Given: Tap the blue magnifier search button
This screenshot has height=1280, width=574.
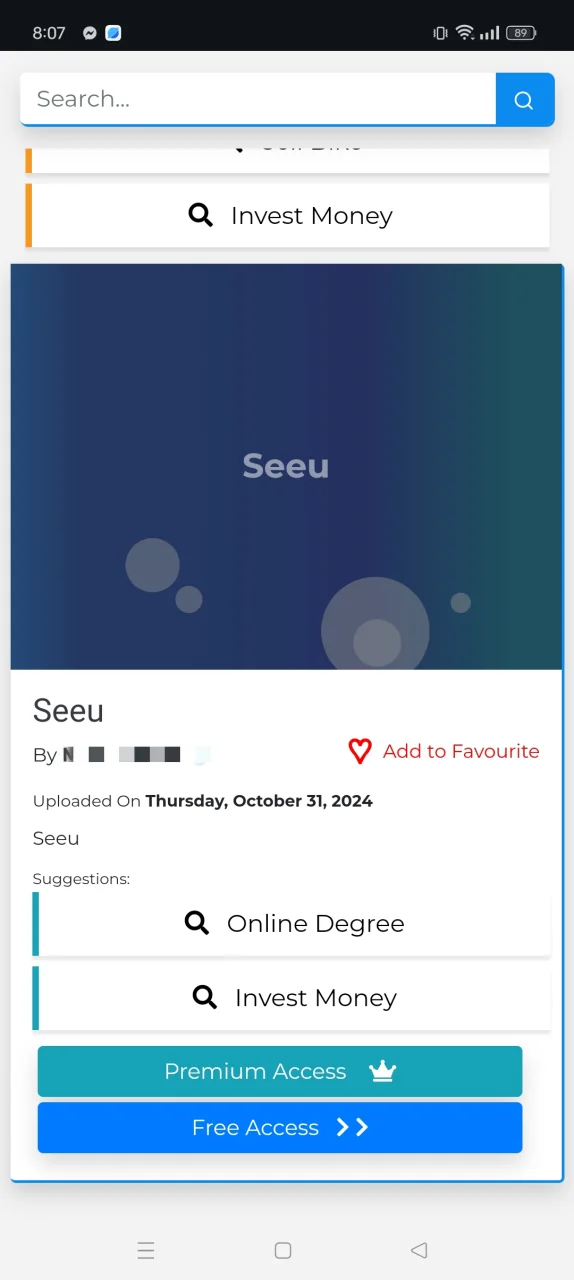Looking at the screenshot, I should 525,99.
